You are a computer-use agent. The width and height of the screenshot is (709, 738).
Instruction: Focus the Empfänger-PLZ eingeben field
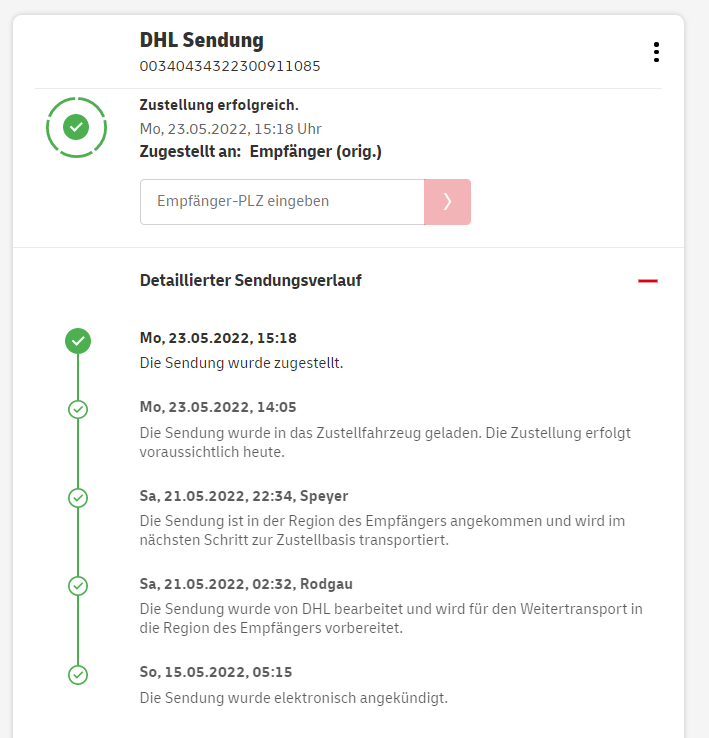[282, 202]
